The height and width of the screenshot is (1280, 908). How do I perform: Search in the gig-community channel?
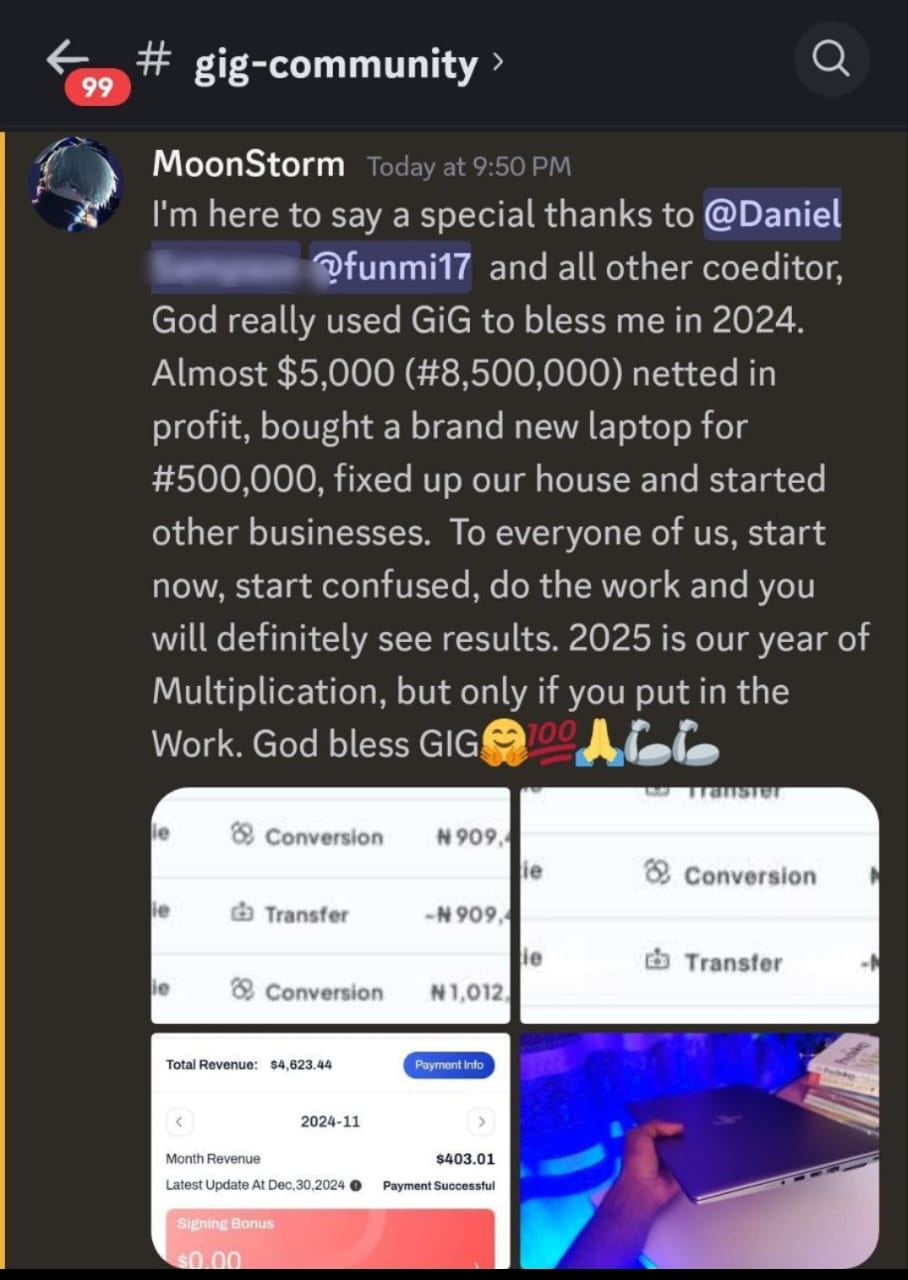[x=831, y=61]
